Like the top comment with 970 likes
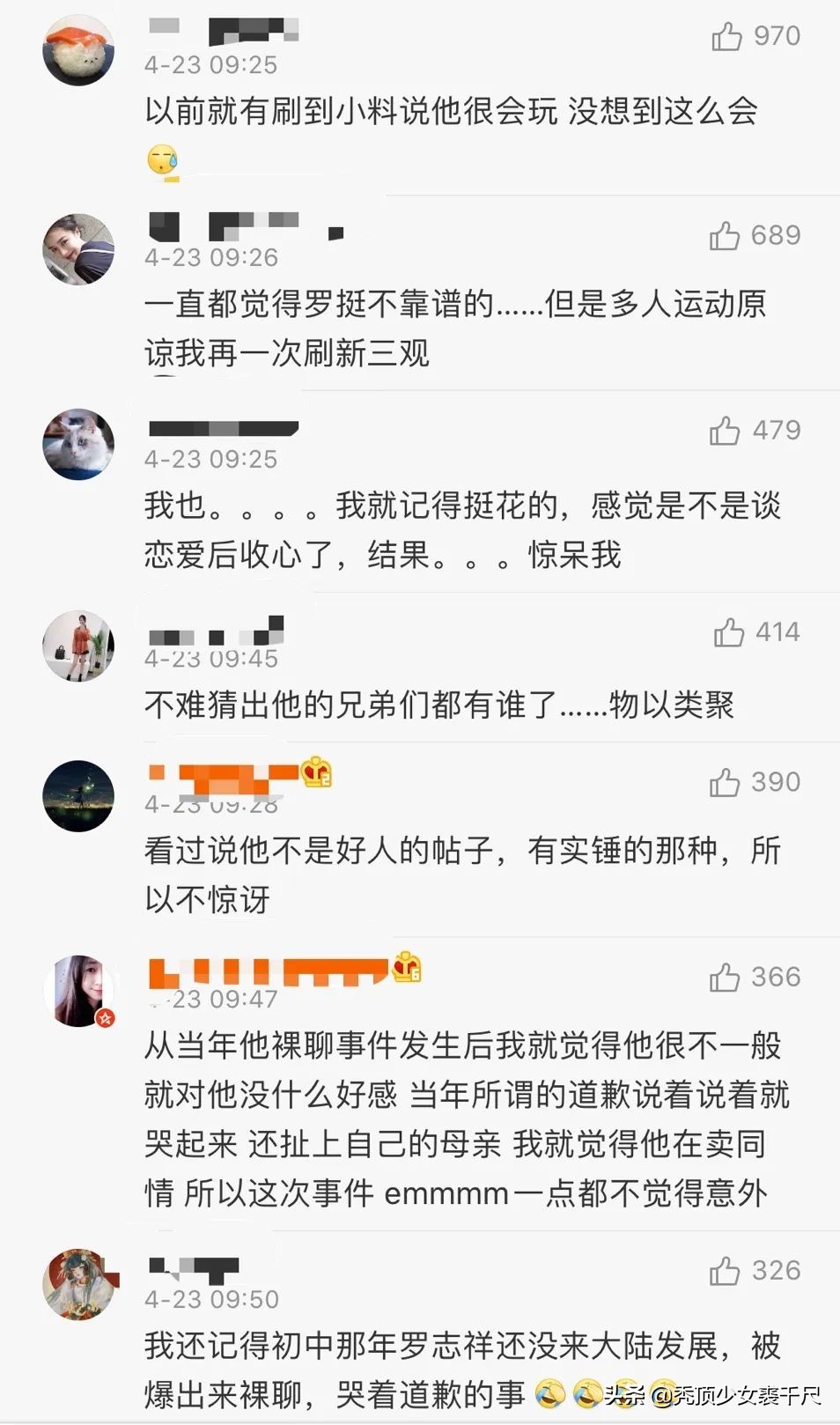The image size is (840, 1425). (726, 36)
